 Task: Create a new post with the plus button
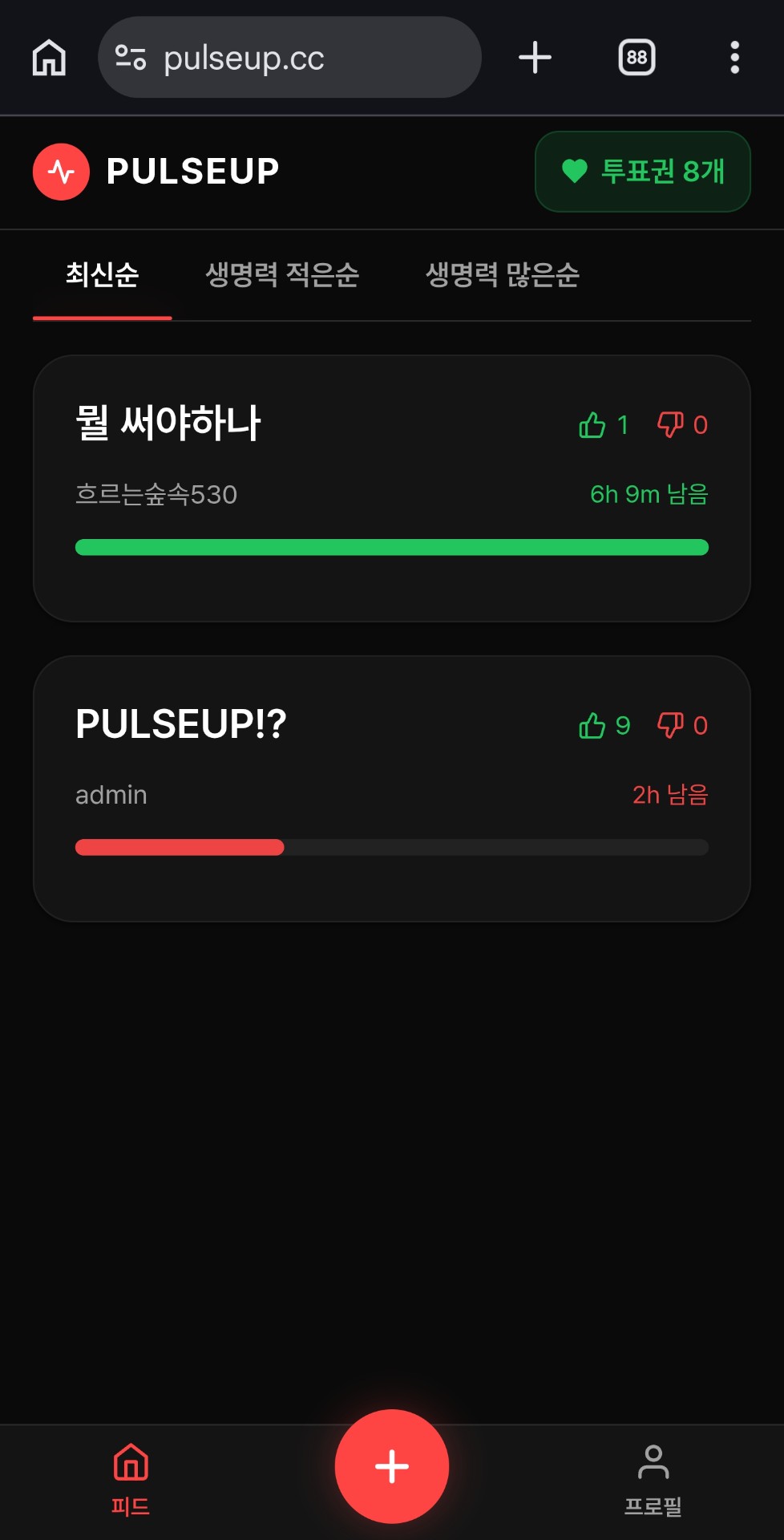[392, 1466]
